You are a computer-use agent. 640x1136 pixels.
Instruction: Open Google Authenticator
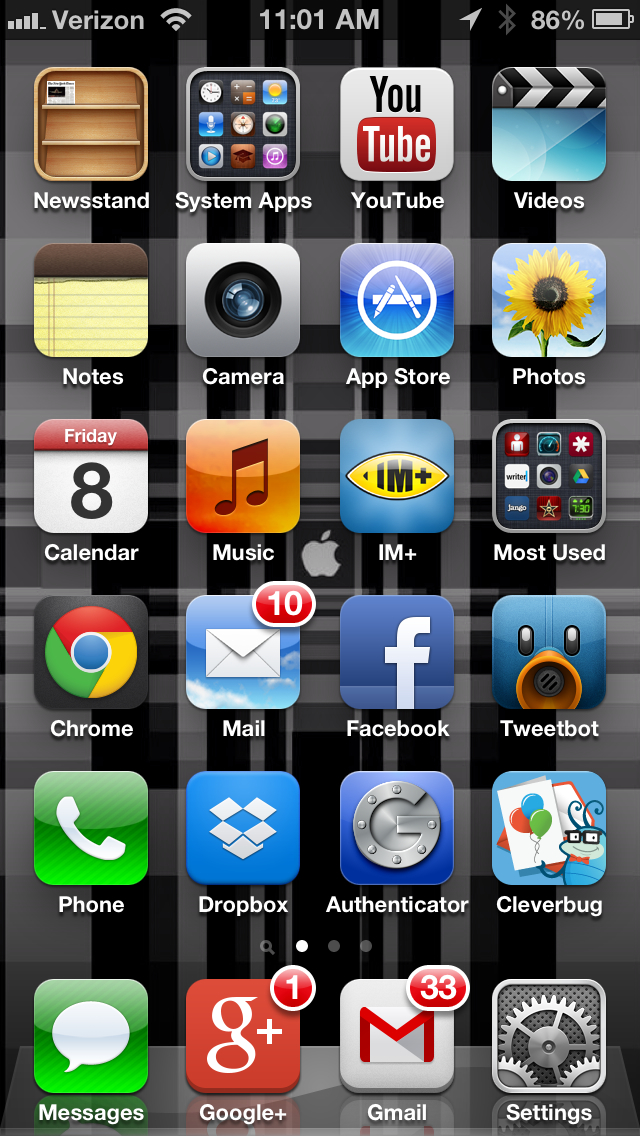tap(396, 828)
